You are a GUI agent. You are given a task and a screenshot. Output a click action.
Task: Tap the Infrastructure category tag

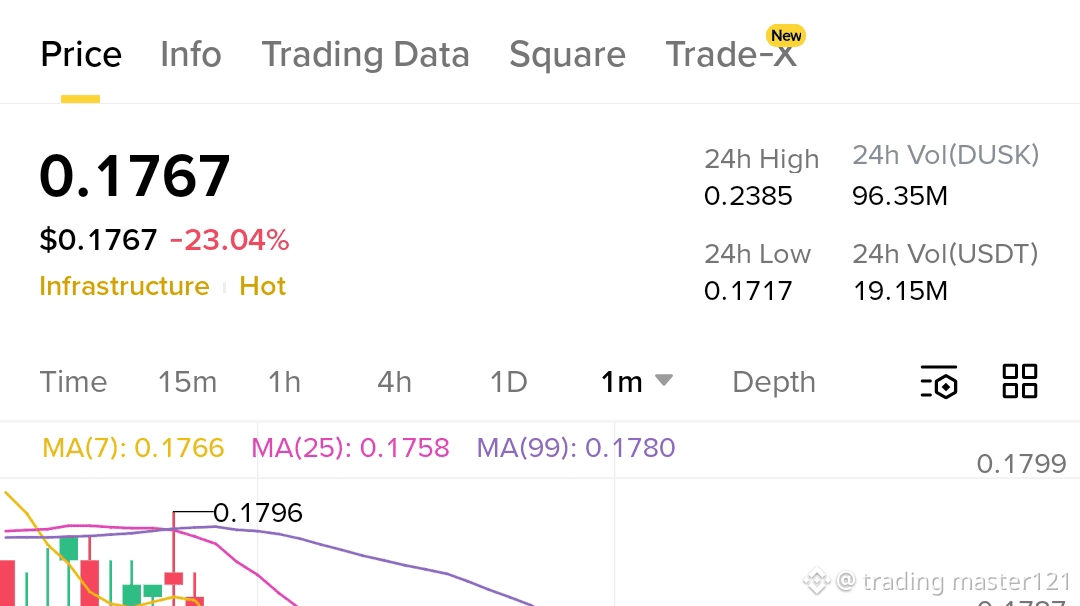(125, 286)
